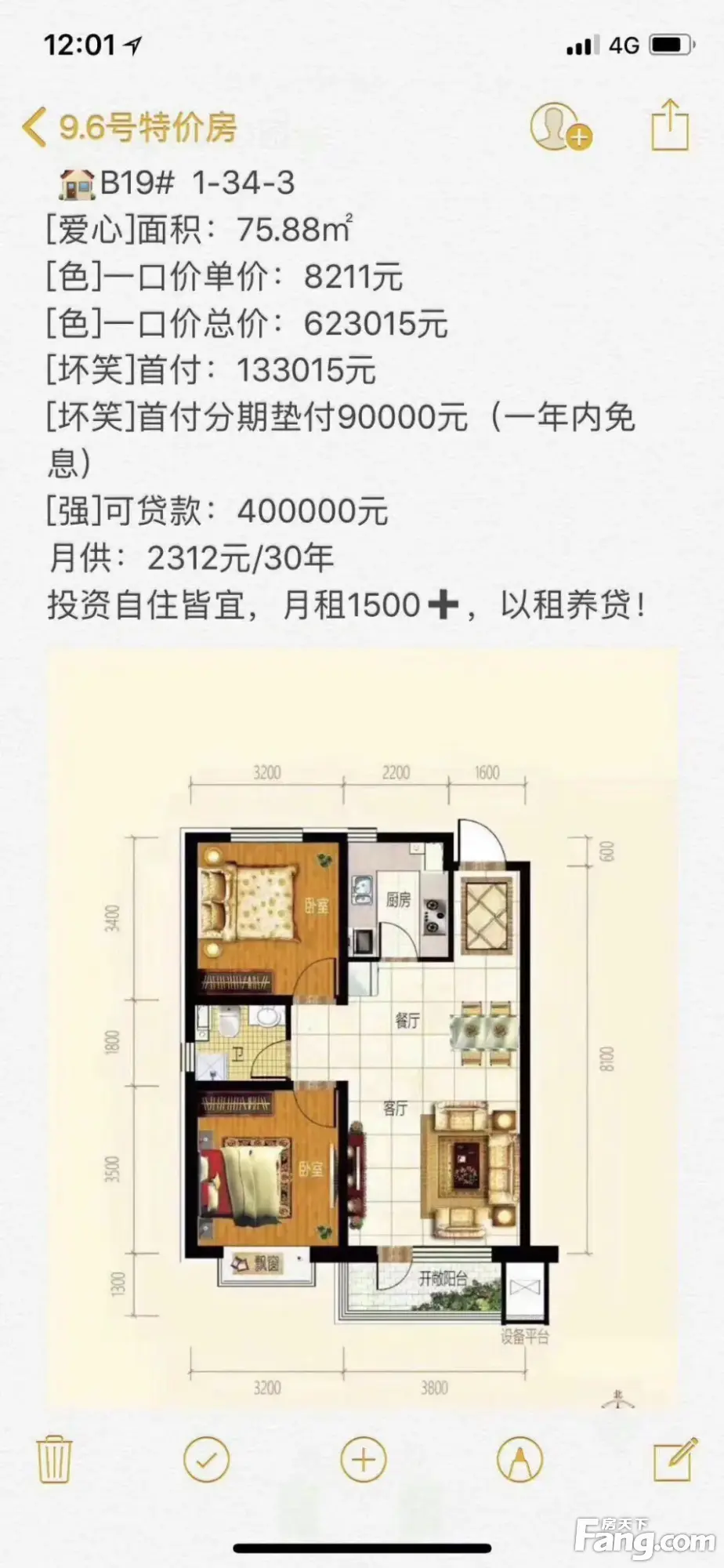This screenshot has height=1568, width=724.
Task: Add people to this note
Action: coord(559,126)
